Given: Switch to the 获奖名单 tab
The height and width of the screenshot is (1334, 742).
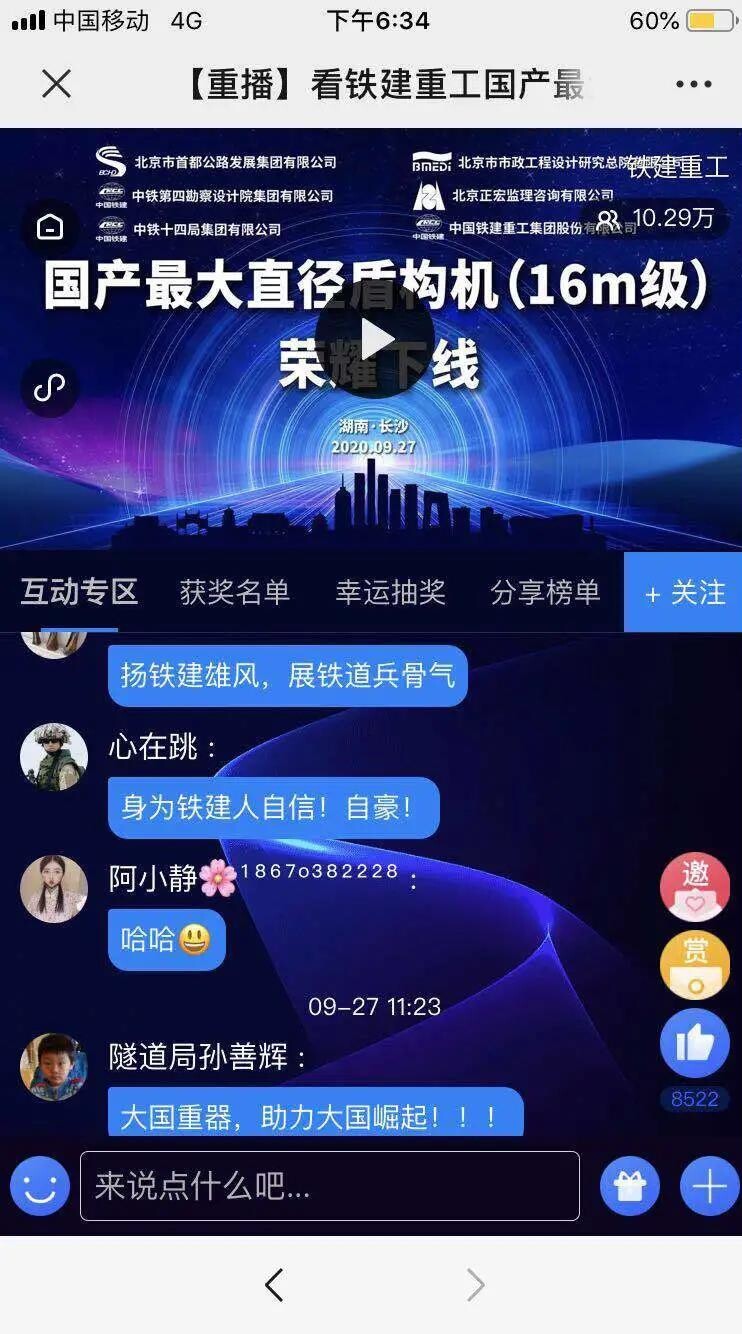Looking at the screenshot, I should 235,592.
